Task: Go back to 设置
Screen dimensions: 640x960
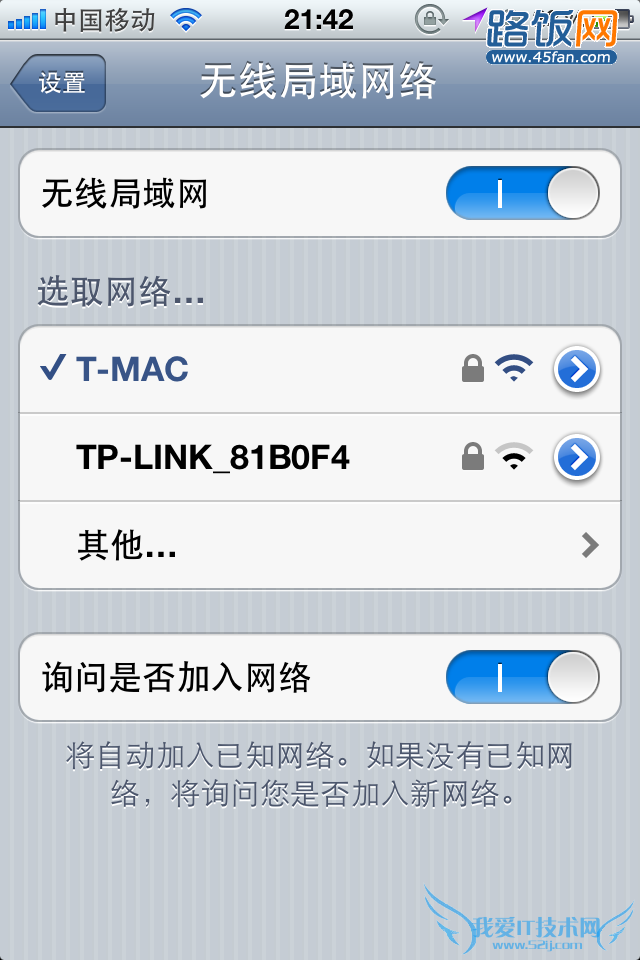Action: (60, 83)
